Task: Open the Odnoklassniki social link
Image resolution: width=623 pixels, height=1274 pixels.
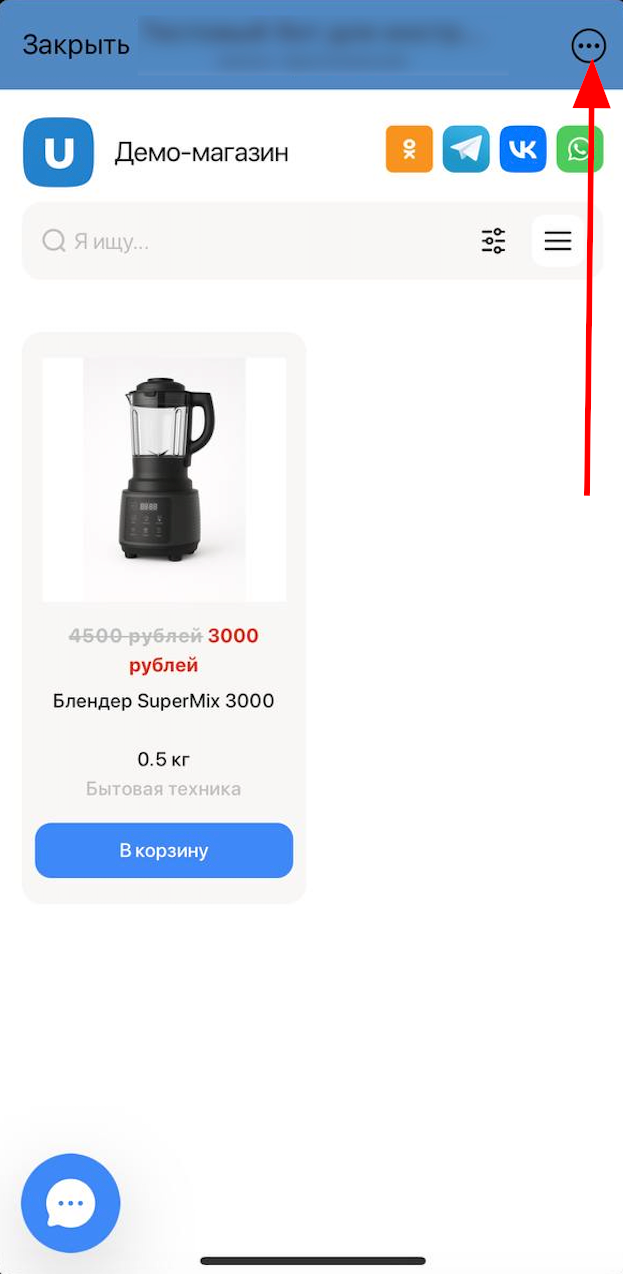Action: click(409, 150)
